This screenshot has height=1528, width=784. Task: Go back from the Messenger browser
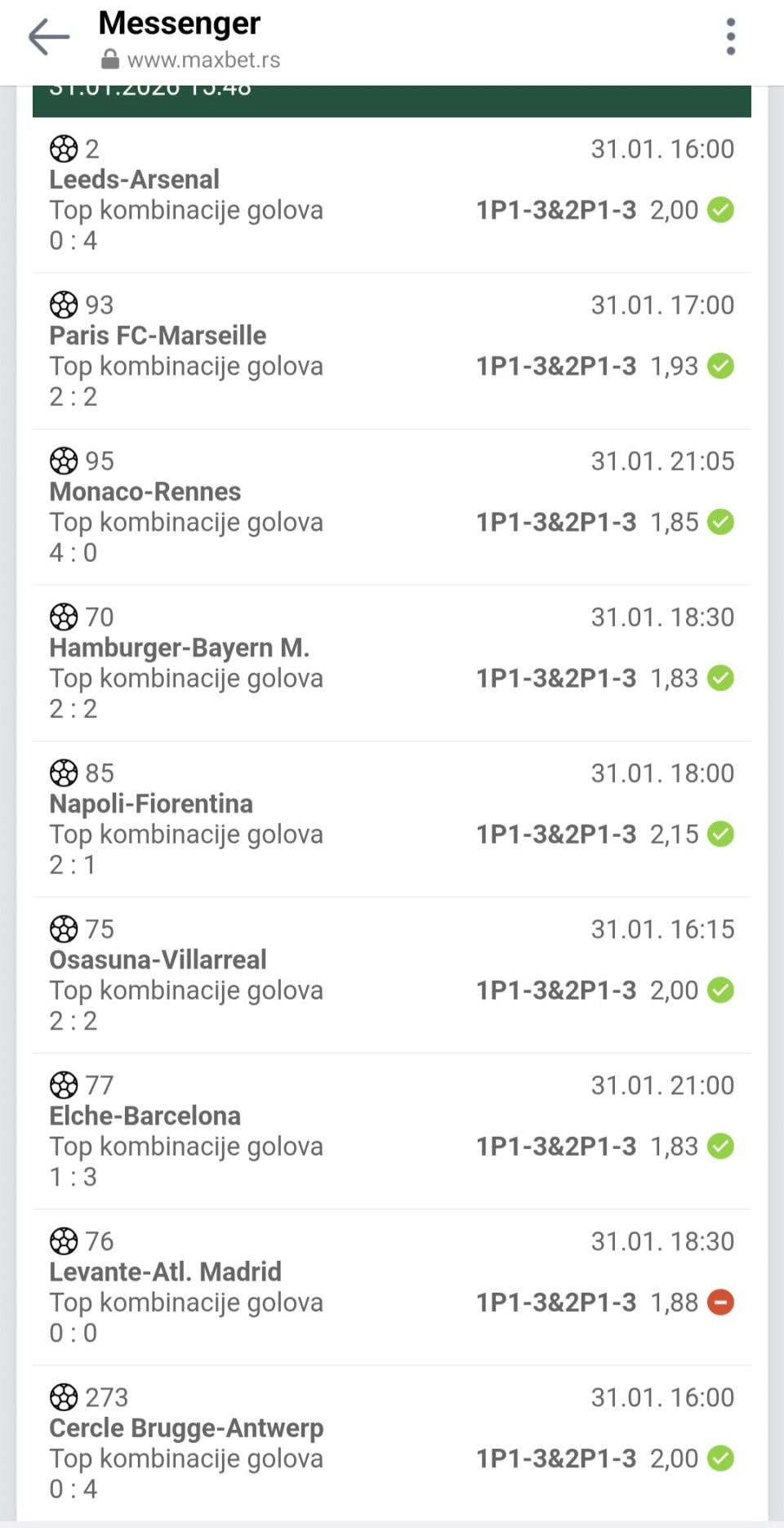pos(48,38)
